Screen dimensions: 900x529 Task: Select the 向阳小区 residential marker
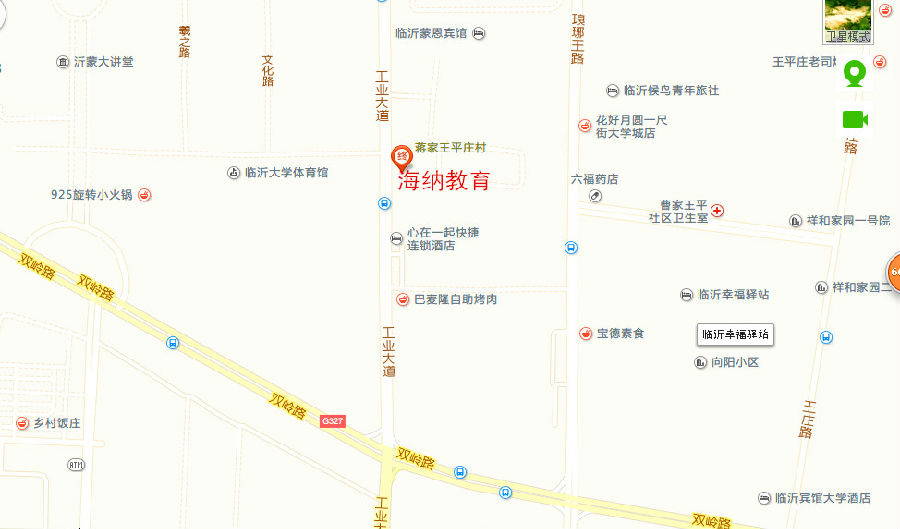[x=699, y=362]
